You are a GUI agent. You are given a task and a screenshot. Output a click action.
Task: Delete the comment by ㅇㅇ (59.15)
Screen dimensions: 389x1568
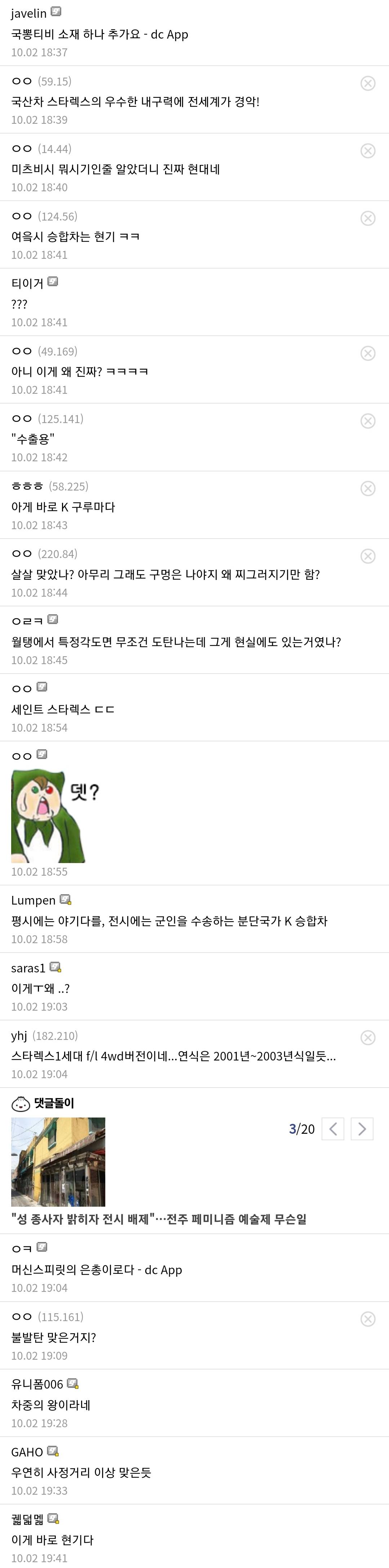coord(368,83)
